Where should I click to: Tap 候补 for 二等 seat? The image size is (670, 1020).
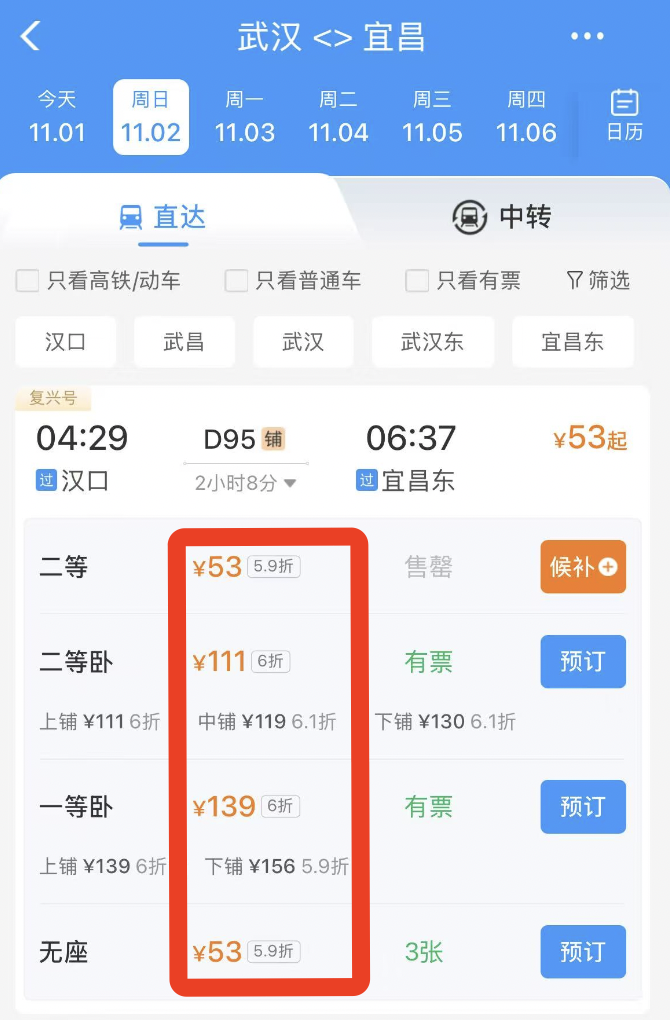(x=583, y=567)
